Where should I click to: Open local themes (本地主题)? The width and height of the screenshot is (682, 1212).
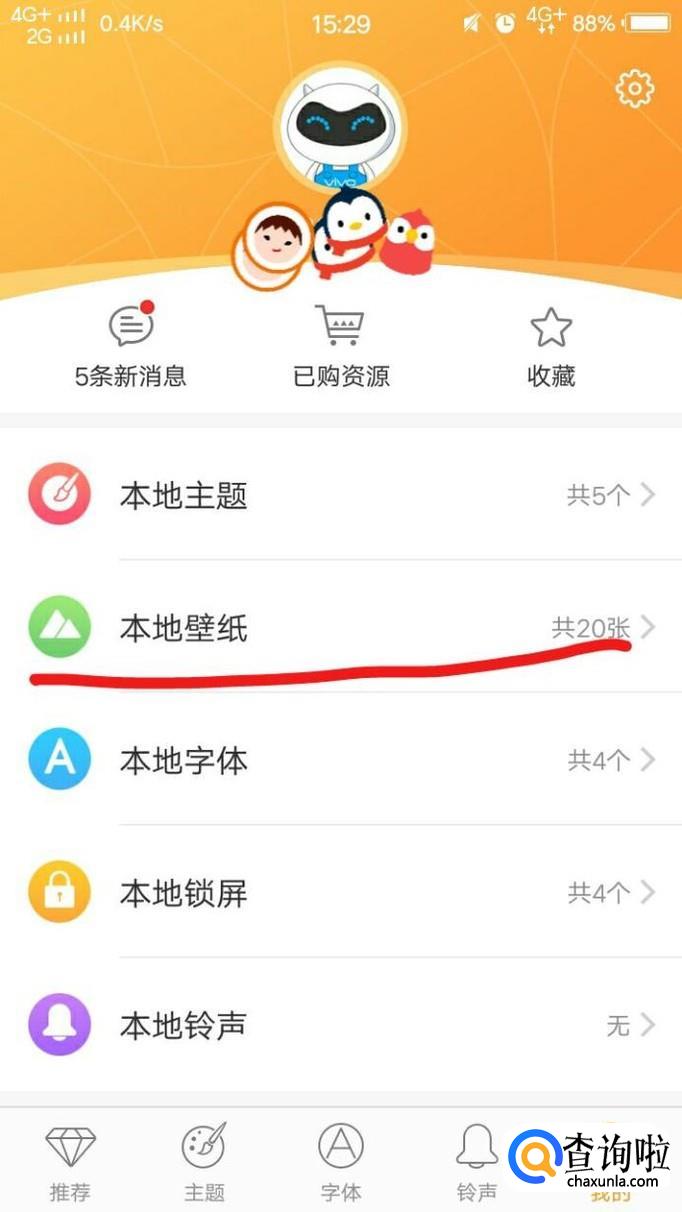coord(340,495)
